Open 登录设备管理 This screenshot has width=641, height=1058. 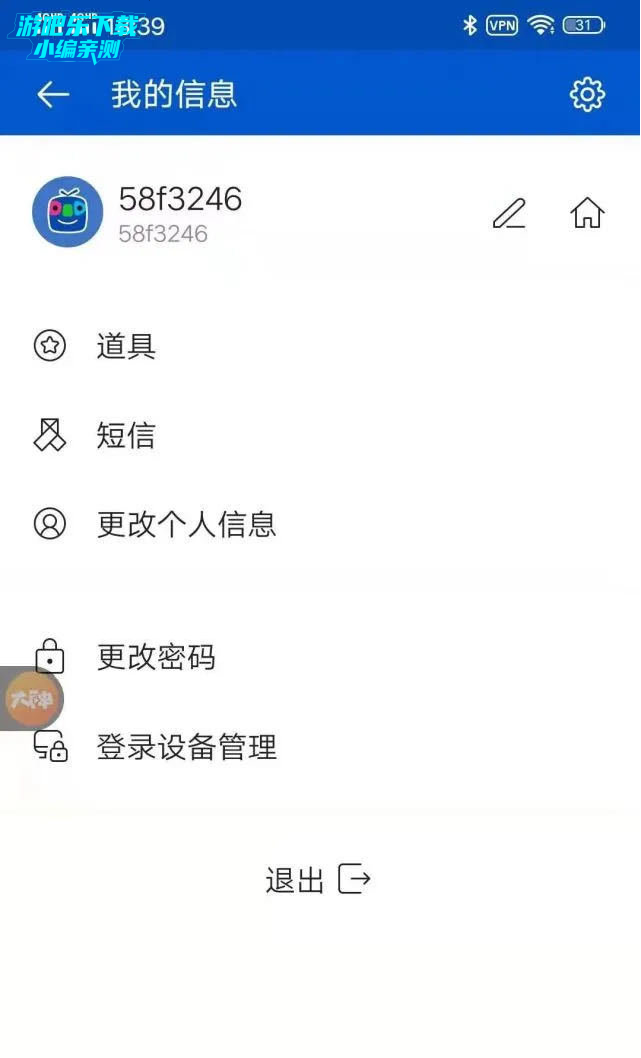pos(320,746)
